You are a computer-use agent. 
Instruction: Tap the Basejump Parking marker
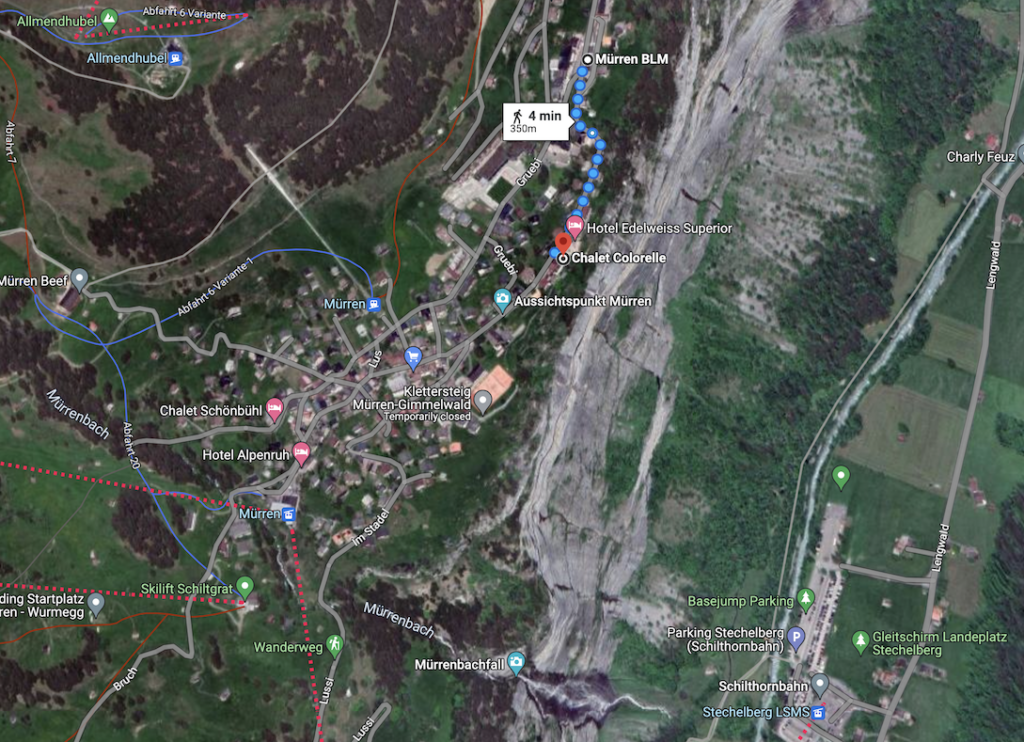[806, 600]
